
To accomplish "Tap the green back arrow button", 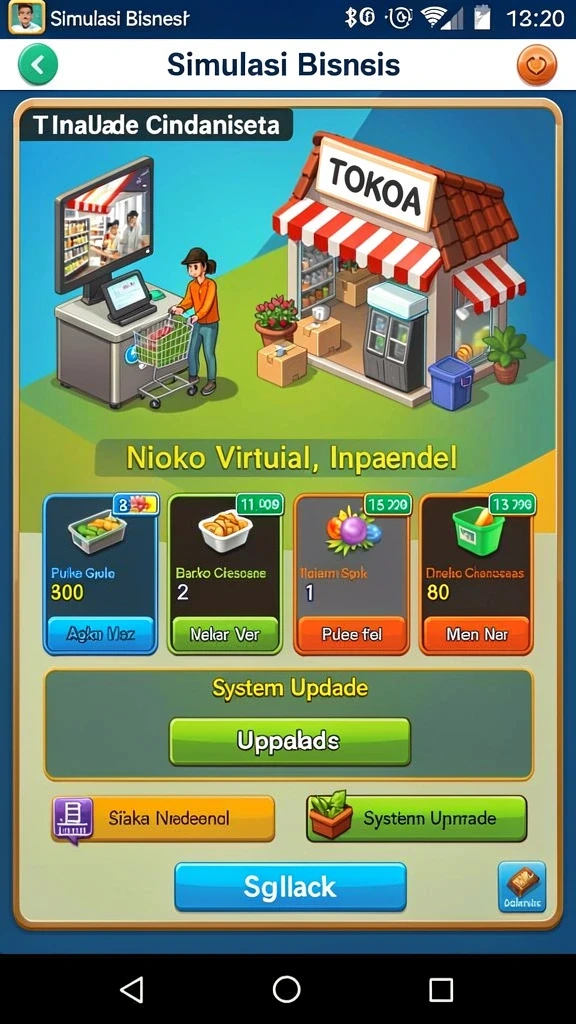I will [x=38, y=65].
